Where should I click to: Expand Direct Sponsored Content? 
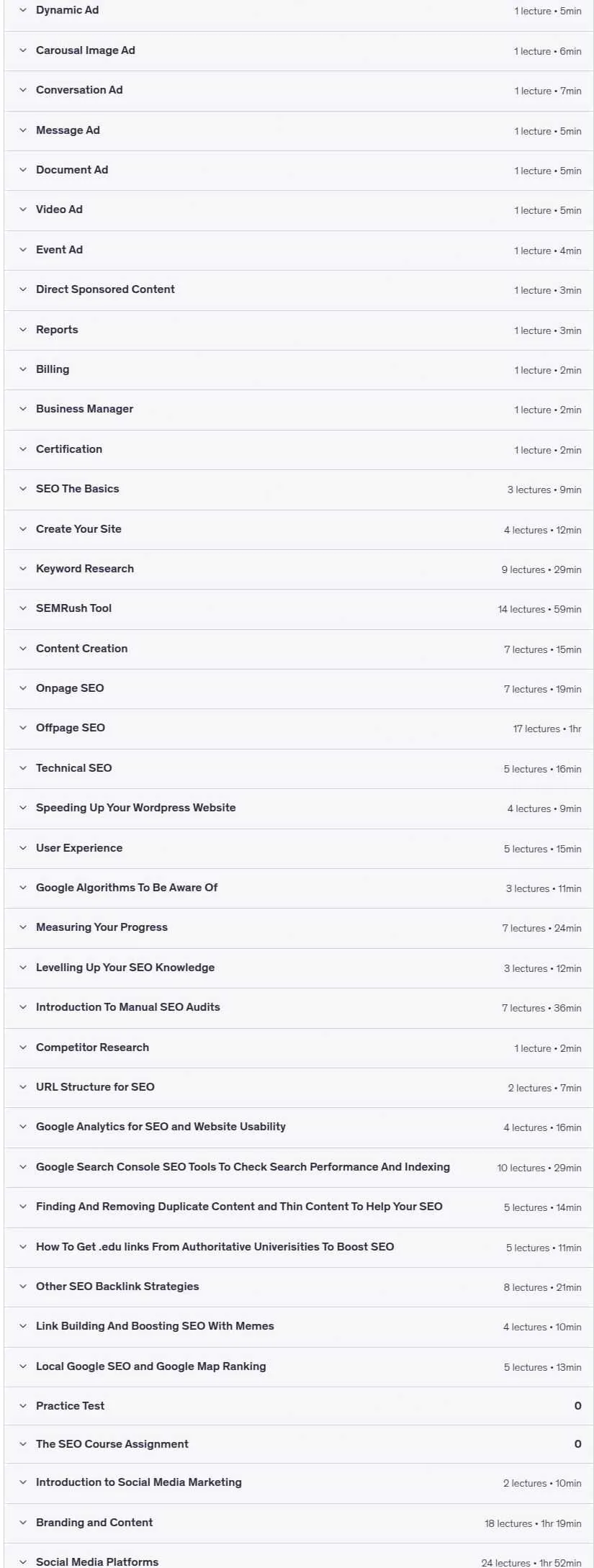299,290
